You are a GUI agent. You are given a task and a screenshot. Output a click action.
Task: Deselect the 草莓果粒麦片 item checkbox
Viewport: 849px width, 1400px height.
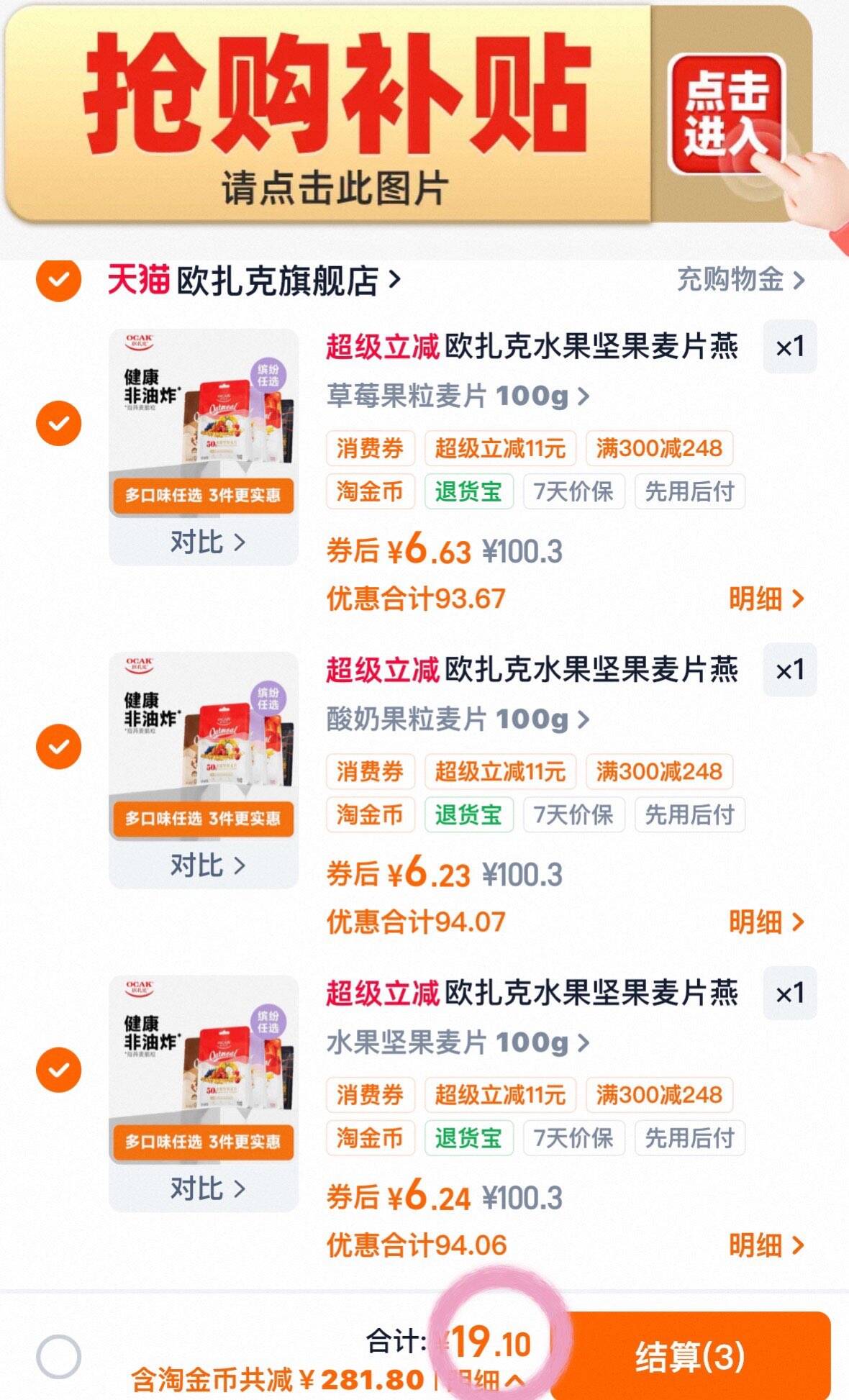tap(58, 423)
